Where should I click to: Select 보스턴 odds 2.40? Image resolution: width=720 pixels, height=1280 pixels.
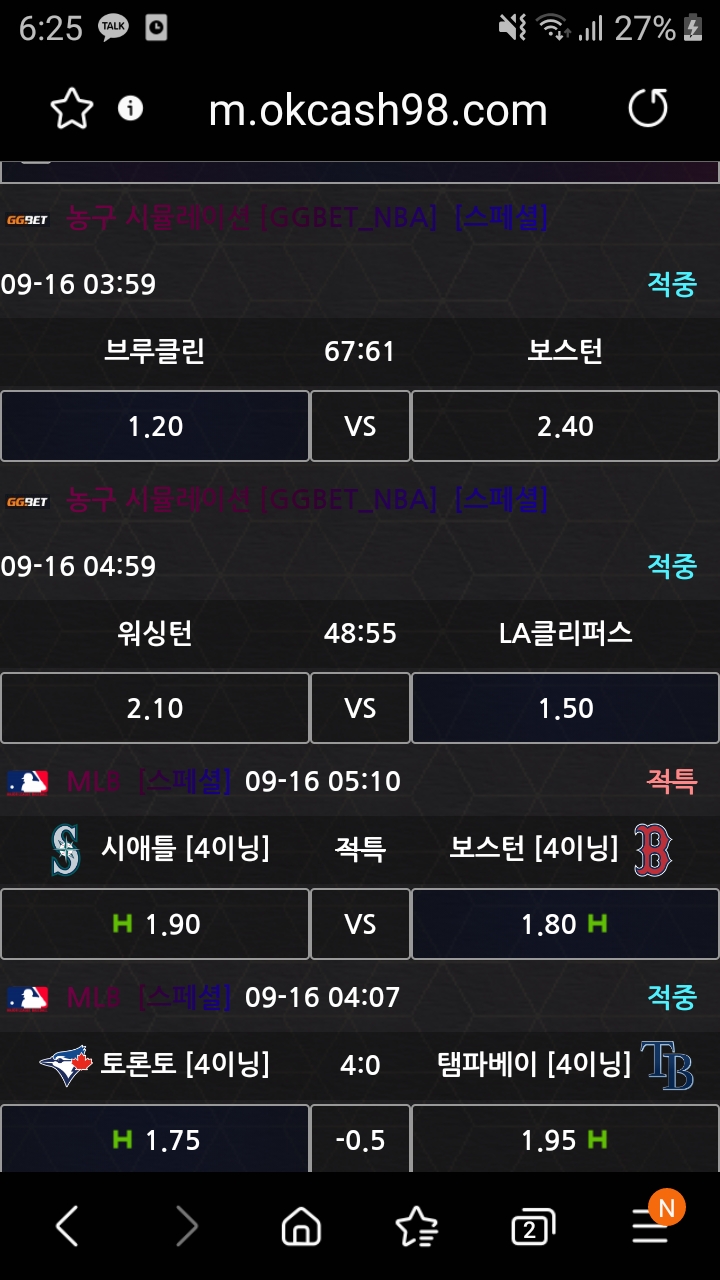(565, 426)
